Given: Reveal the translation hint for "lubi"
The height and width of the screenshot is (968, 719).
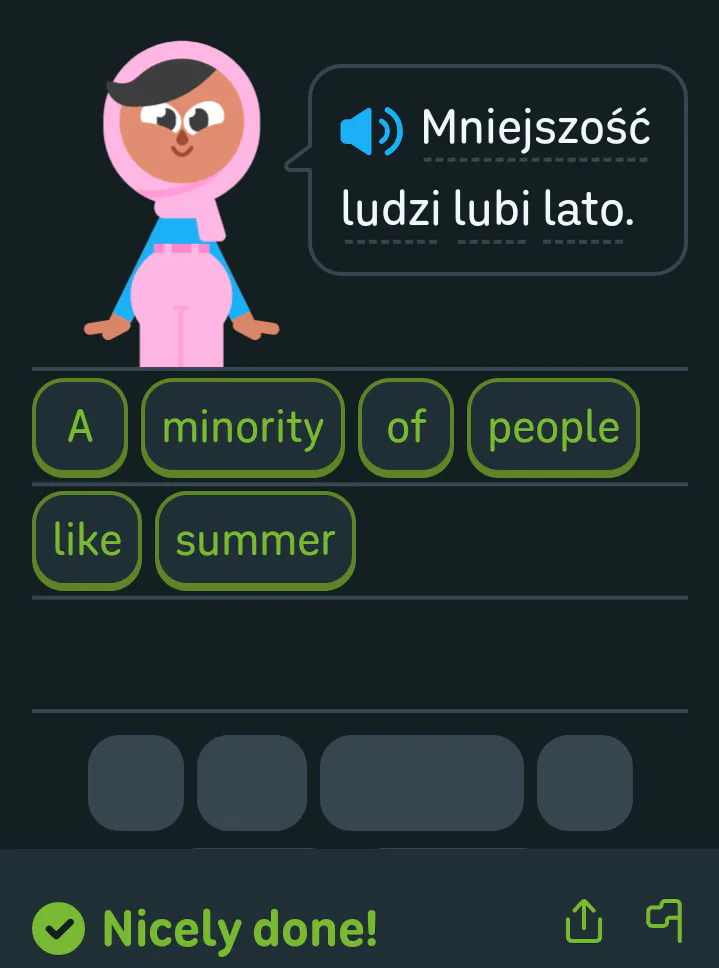Looking at the screenshot, I should coord(491,212).
